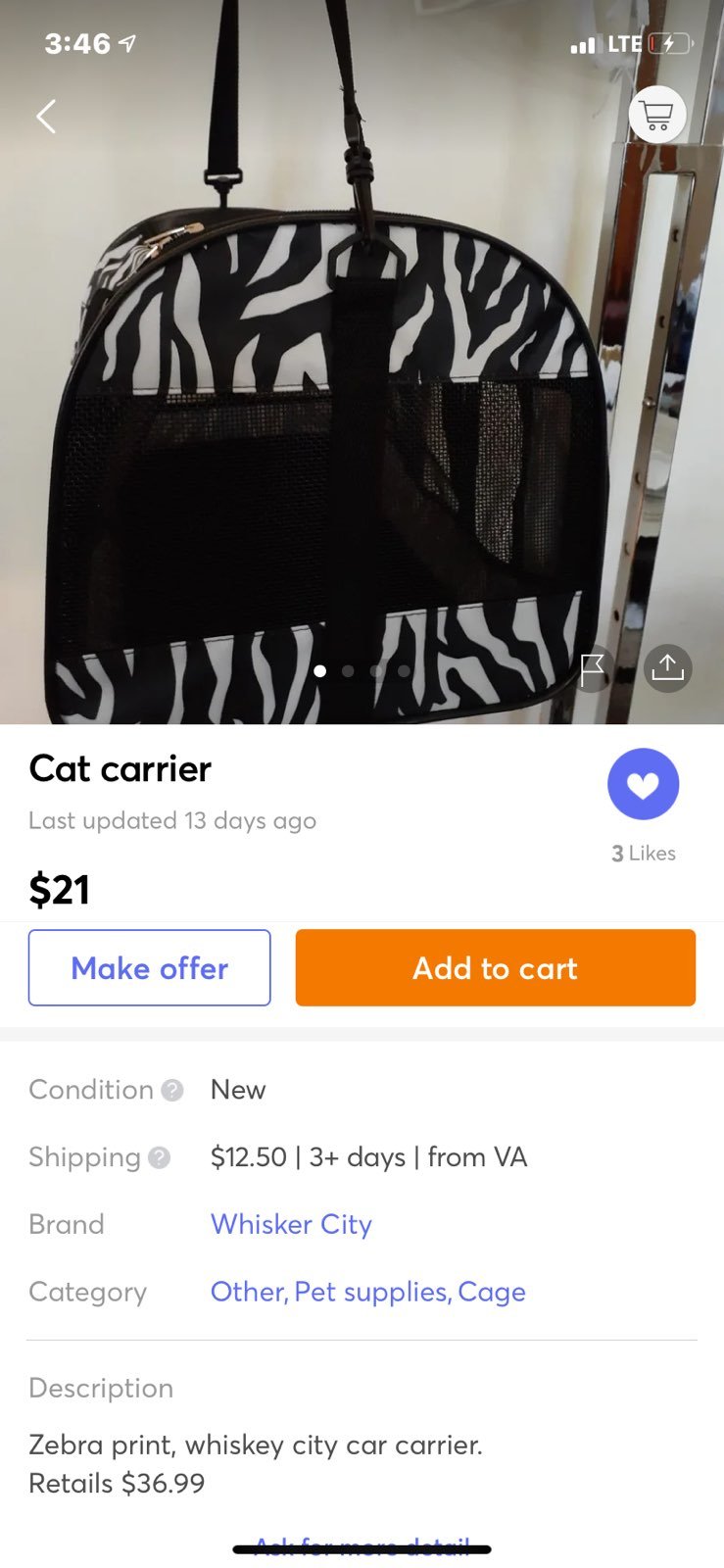Report this listing with the flag icon
This screenshot has height=1568, width=724.
[x=592, y=669]
